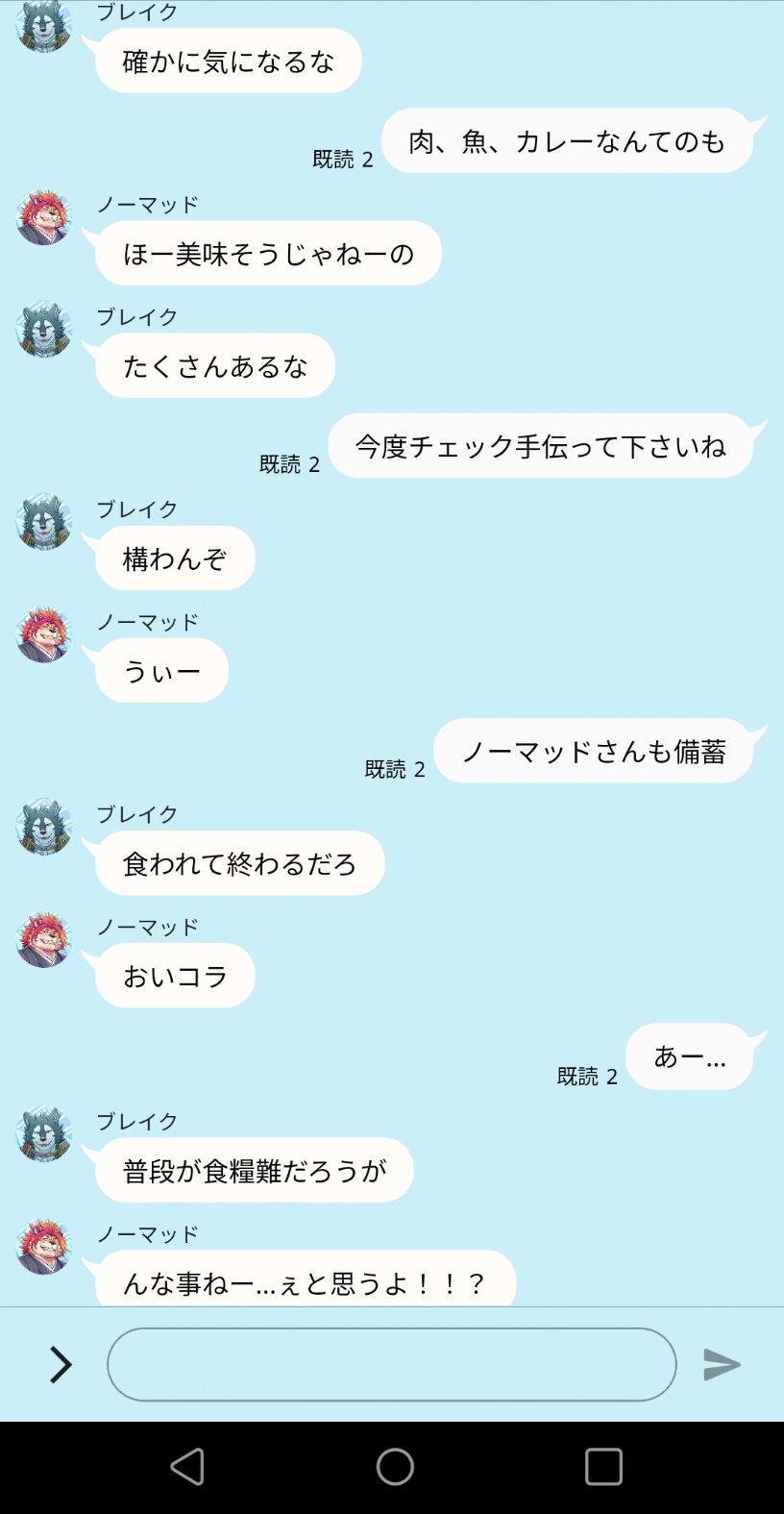Return to the home screen
784x1514 pixels.
pyautogui.click(x=395, y=1467)
